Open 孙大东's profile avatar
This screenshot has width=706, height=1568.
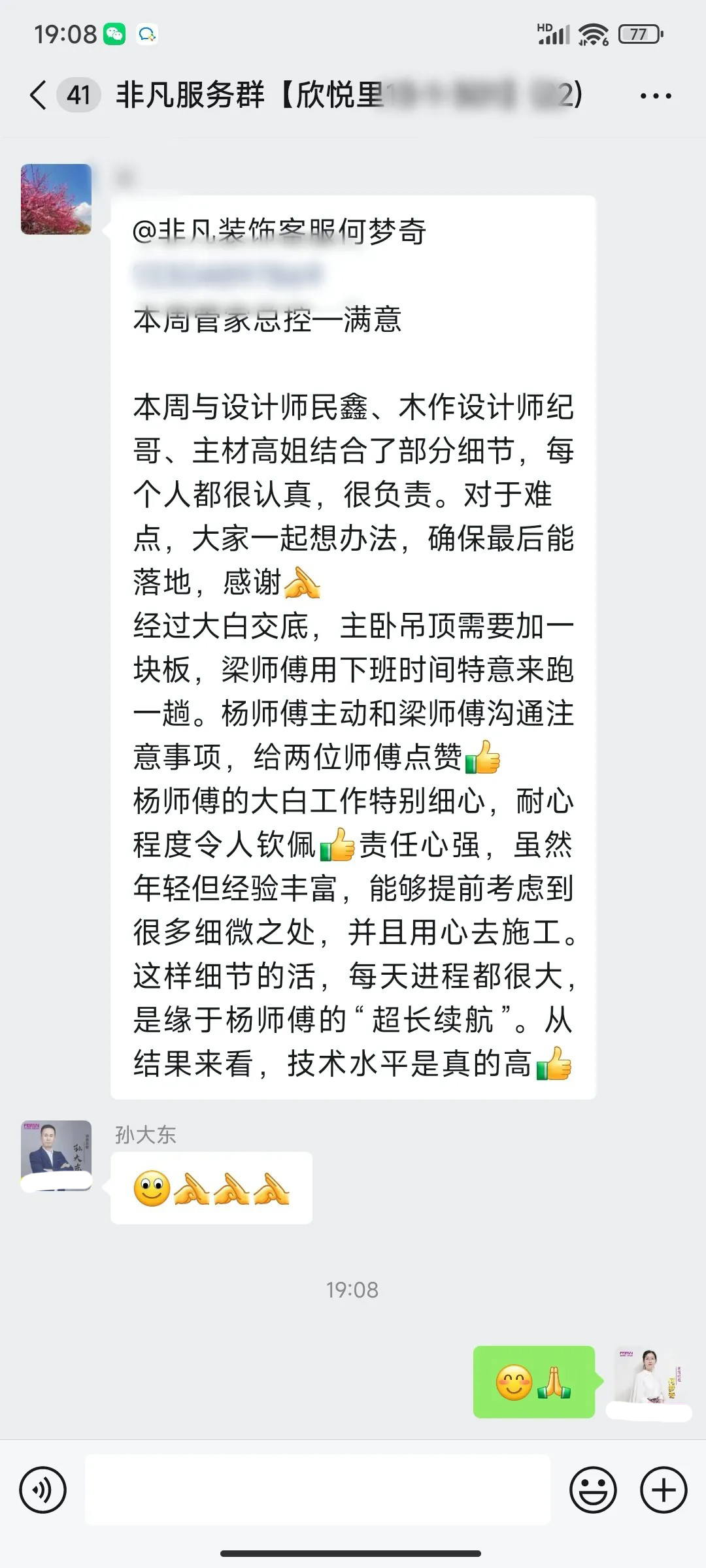coord(56,1156)
